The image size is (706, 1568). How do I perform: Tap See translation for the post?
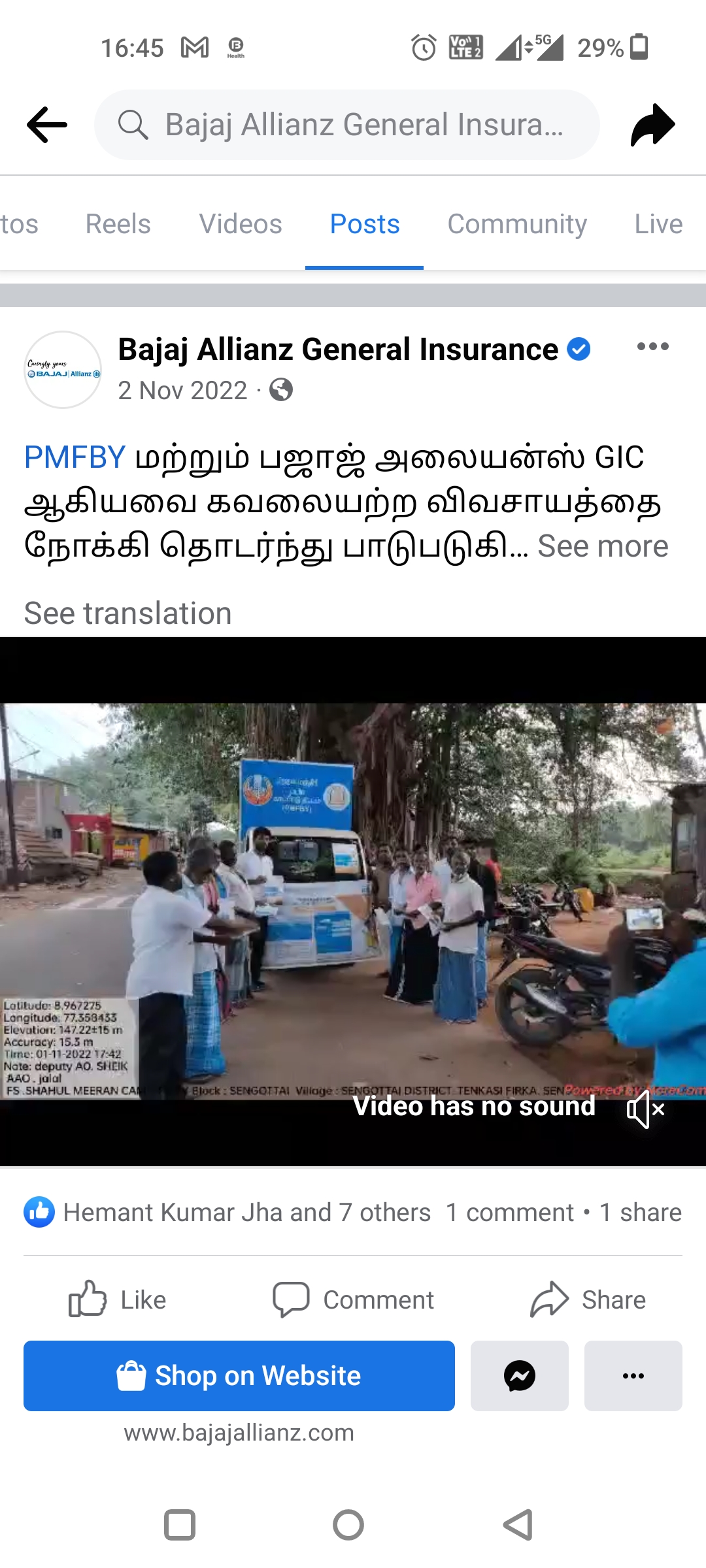(128, 613)
